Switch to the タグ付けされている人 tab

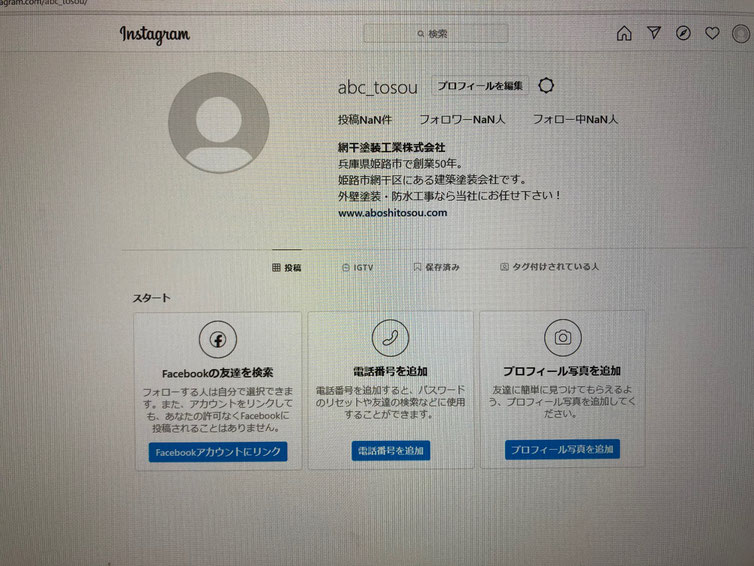549,268
